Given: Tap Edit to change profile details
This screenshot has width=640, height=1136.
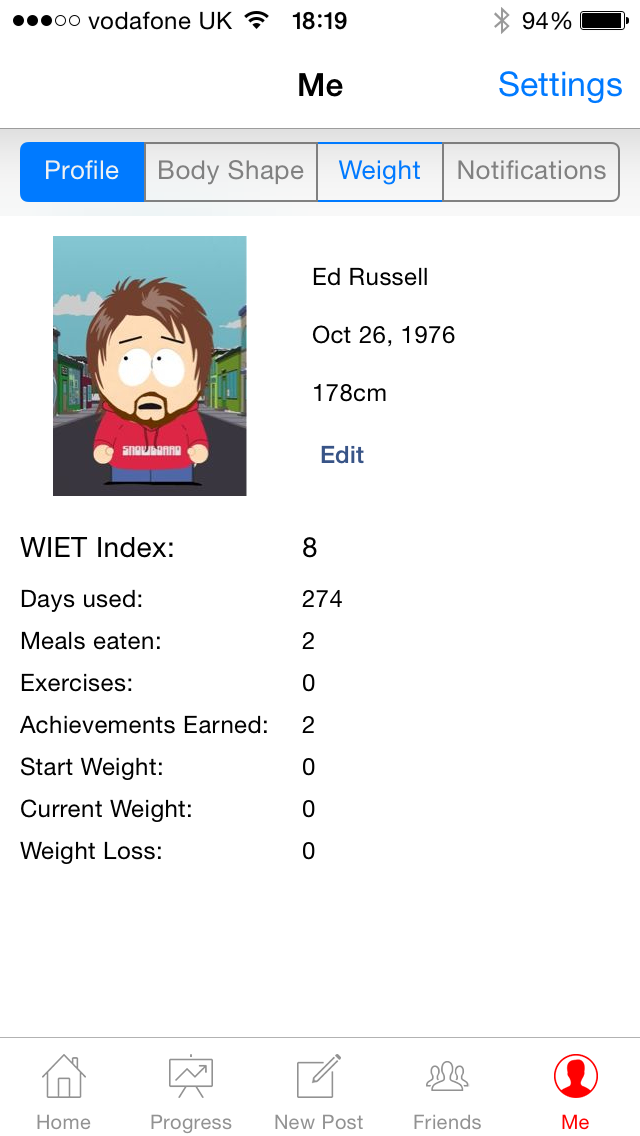Looking at the screenshot, I should (342, 455).
